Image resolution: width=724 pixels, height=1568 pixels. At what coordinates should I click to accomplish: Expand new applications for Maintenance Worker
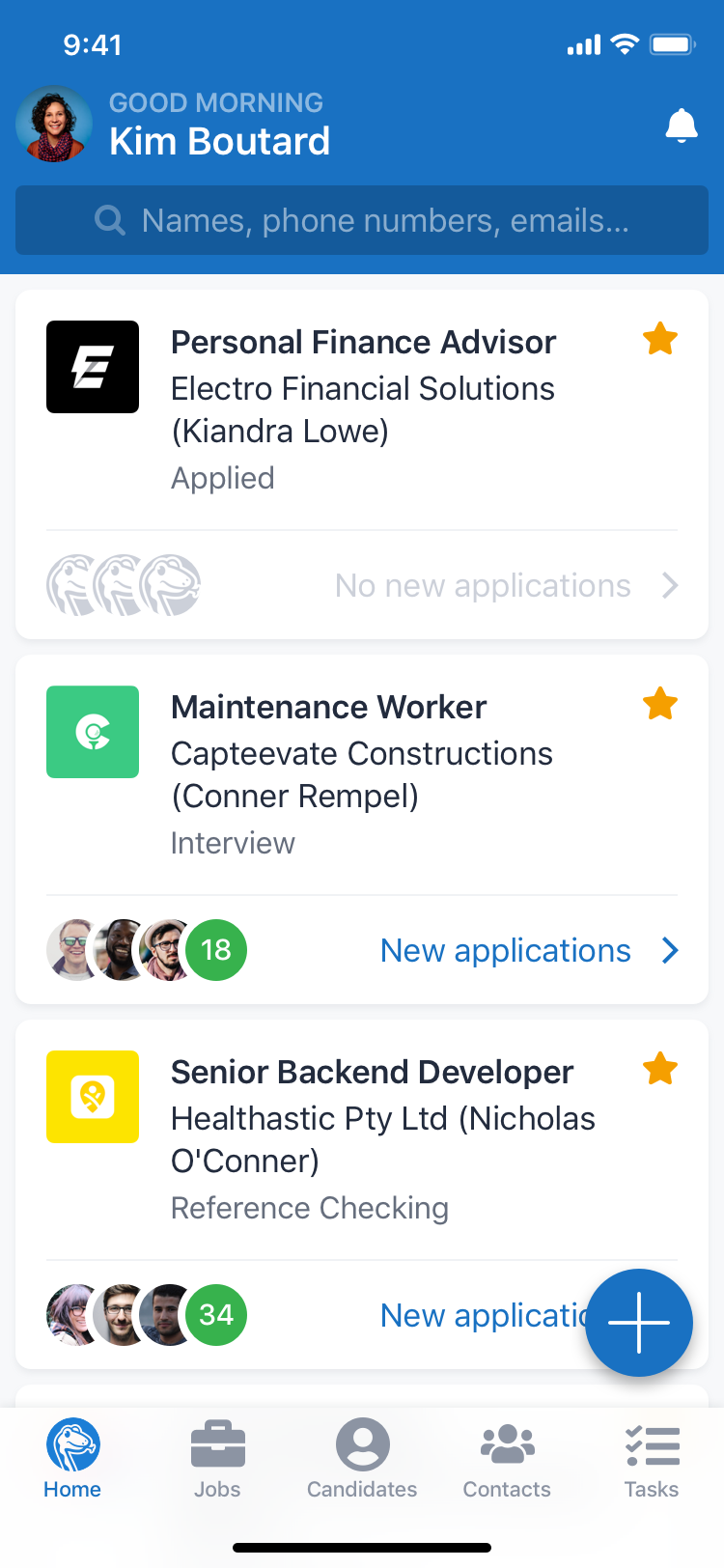pos(670,950)
